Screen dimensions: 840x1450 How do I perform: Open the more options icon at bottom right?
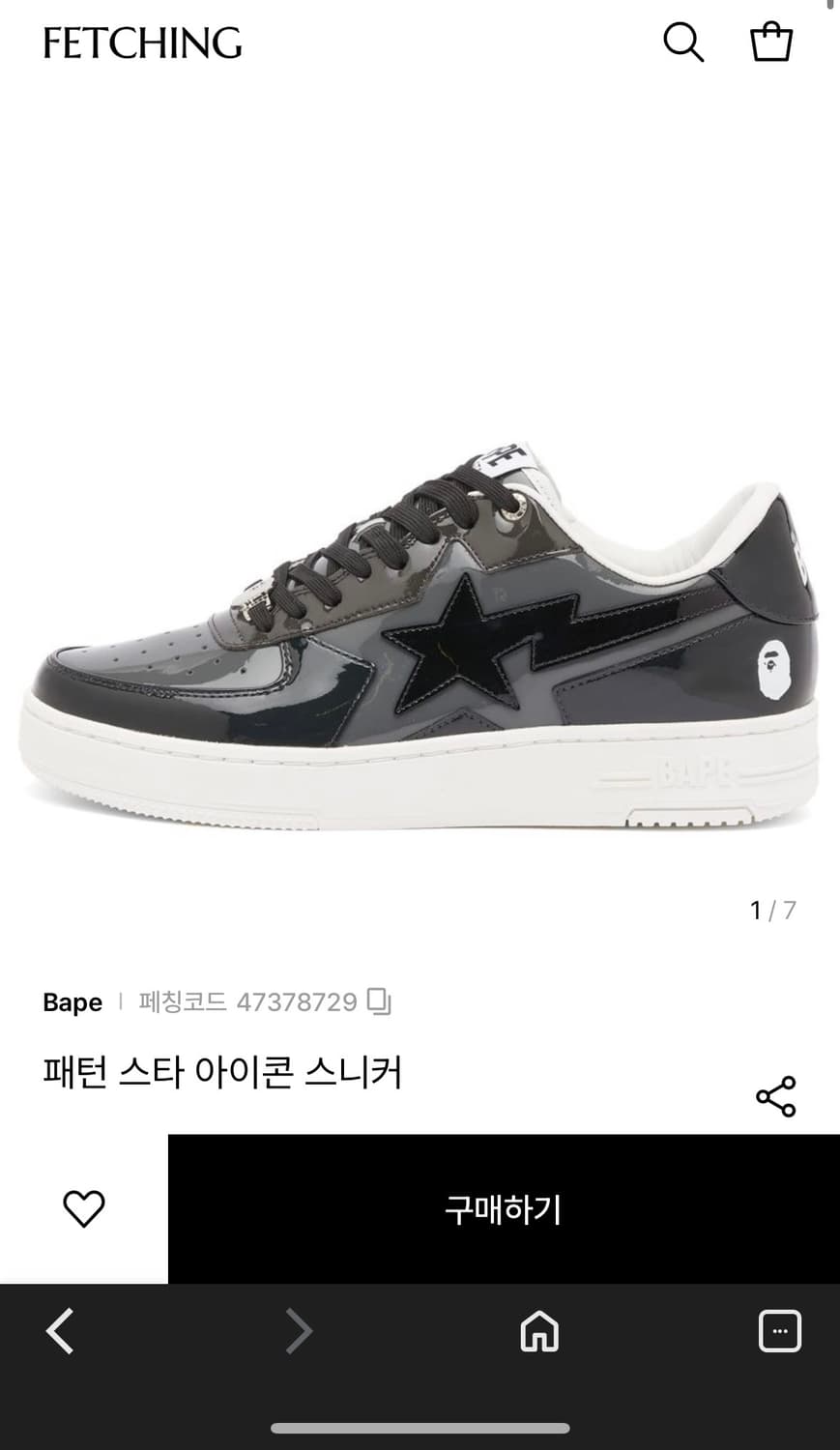point(779,1332)
